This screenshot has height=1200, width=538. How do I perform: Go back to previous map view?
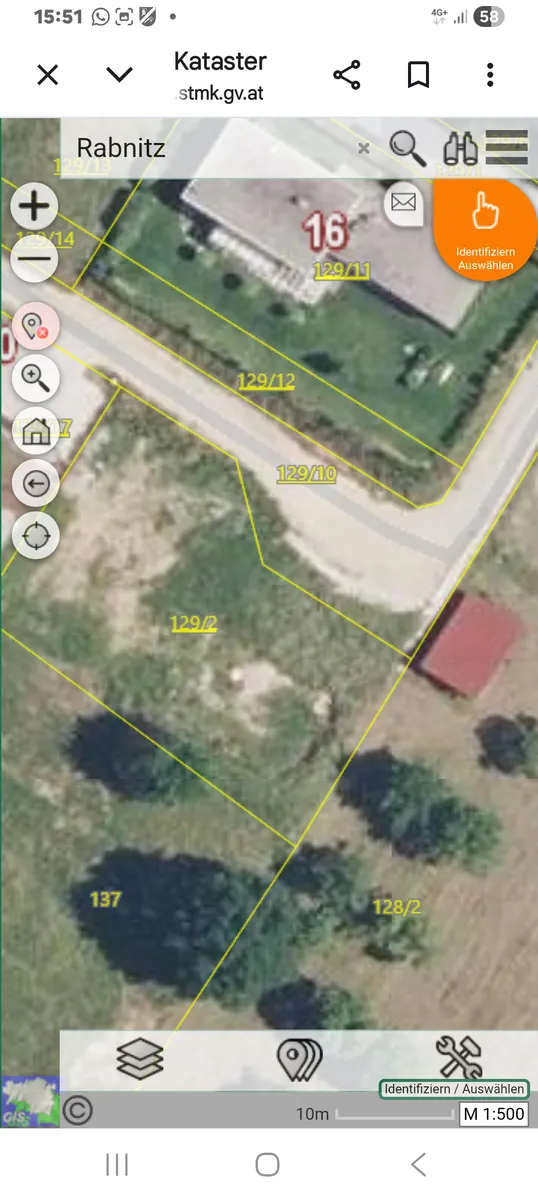36,484
